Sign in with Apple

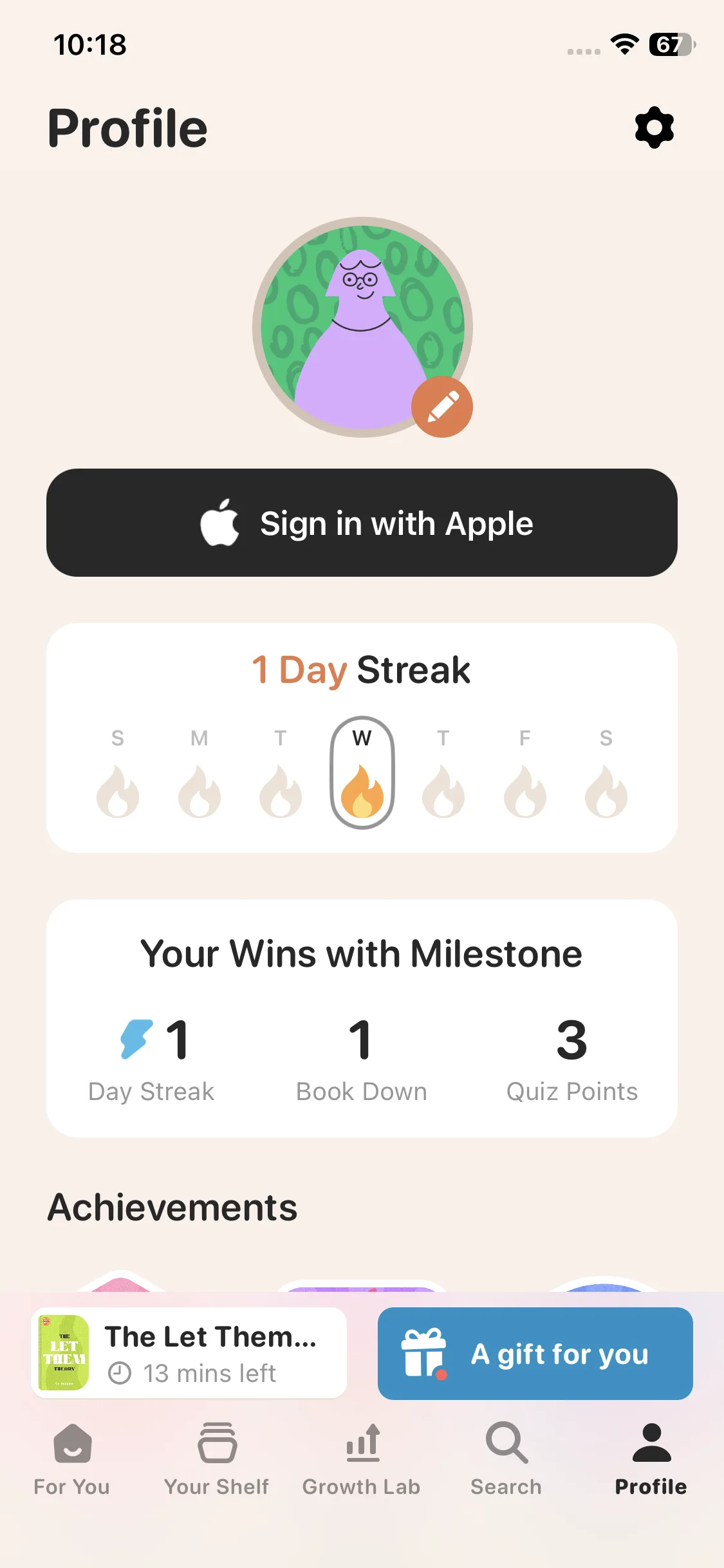[x=362, y=523]
